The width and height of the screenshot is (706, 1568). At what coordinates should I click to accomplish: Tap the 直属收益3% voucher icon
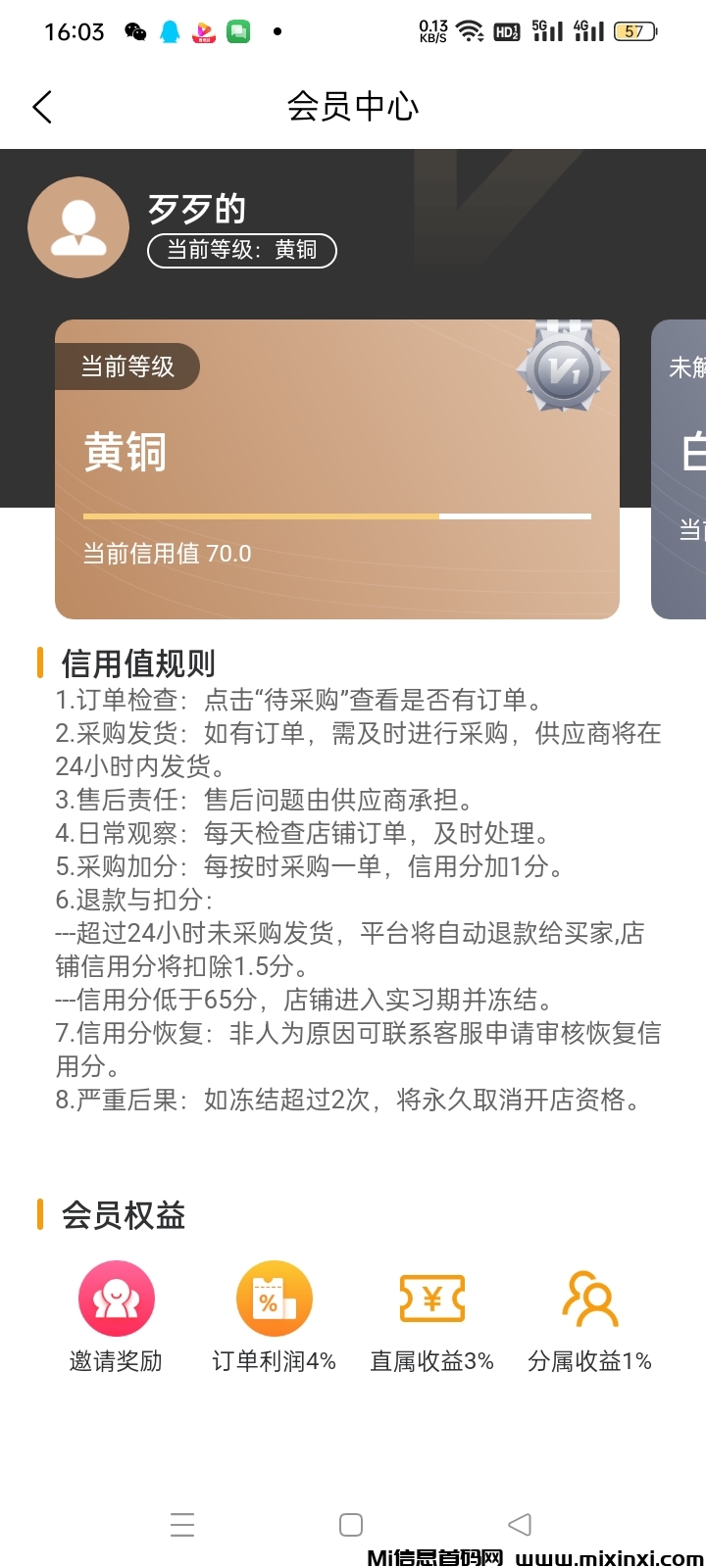pyautogui.click(x=431, y=1298)
